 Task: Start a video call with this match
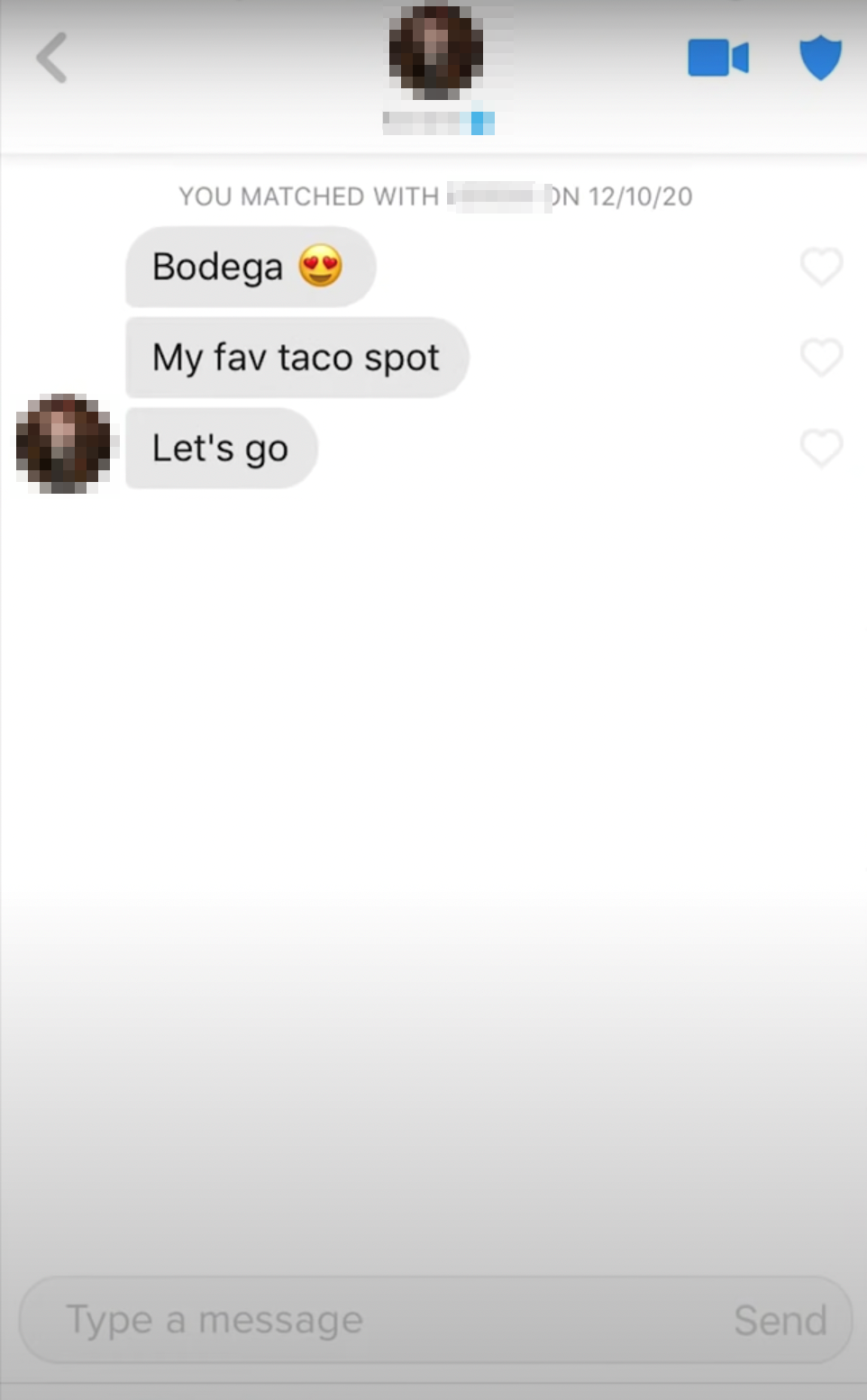[717, 59]
